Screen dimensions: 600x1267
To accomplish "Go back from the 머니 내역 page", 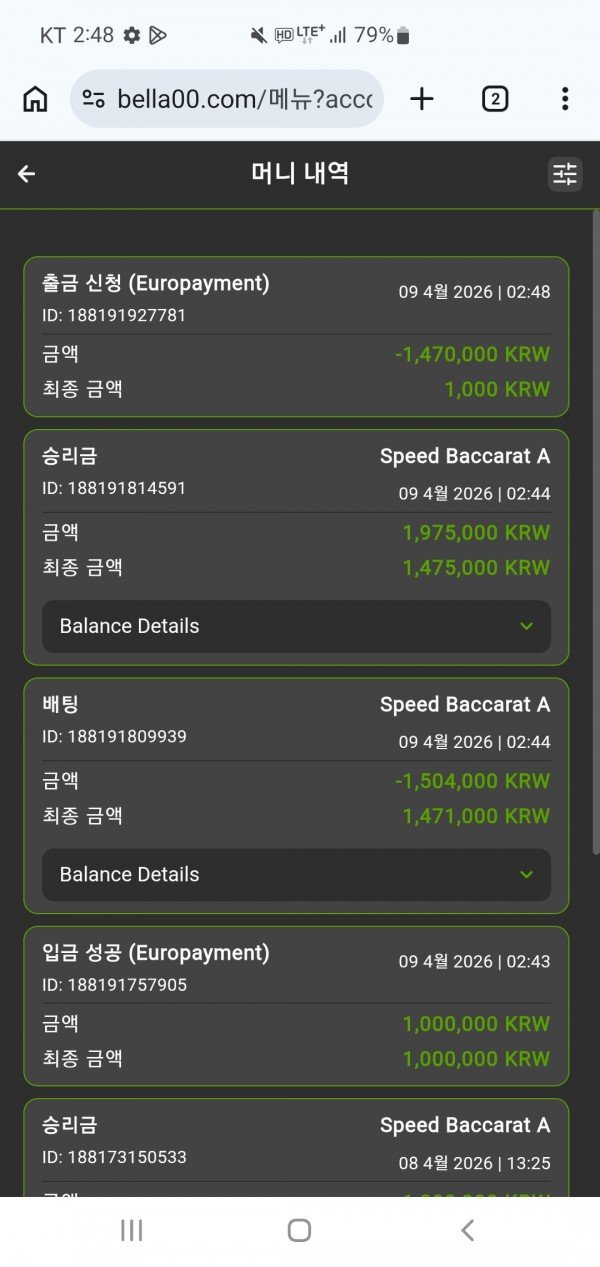I will (27, 174).
